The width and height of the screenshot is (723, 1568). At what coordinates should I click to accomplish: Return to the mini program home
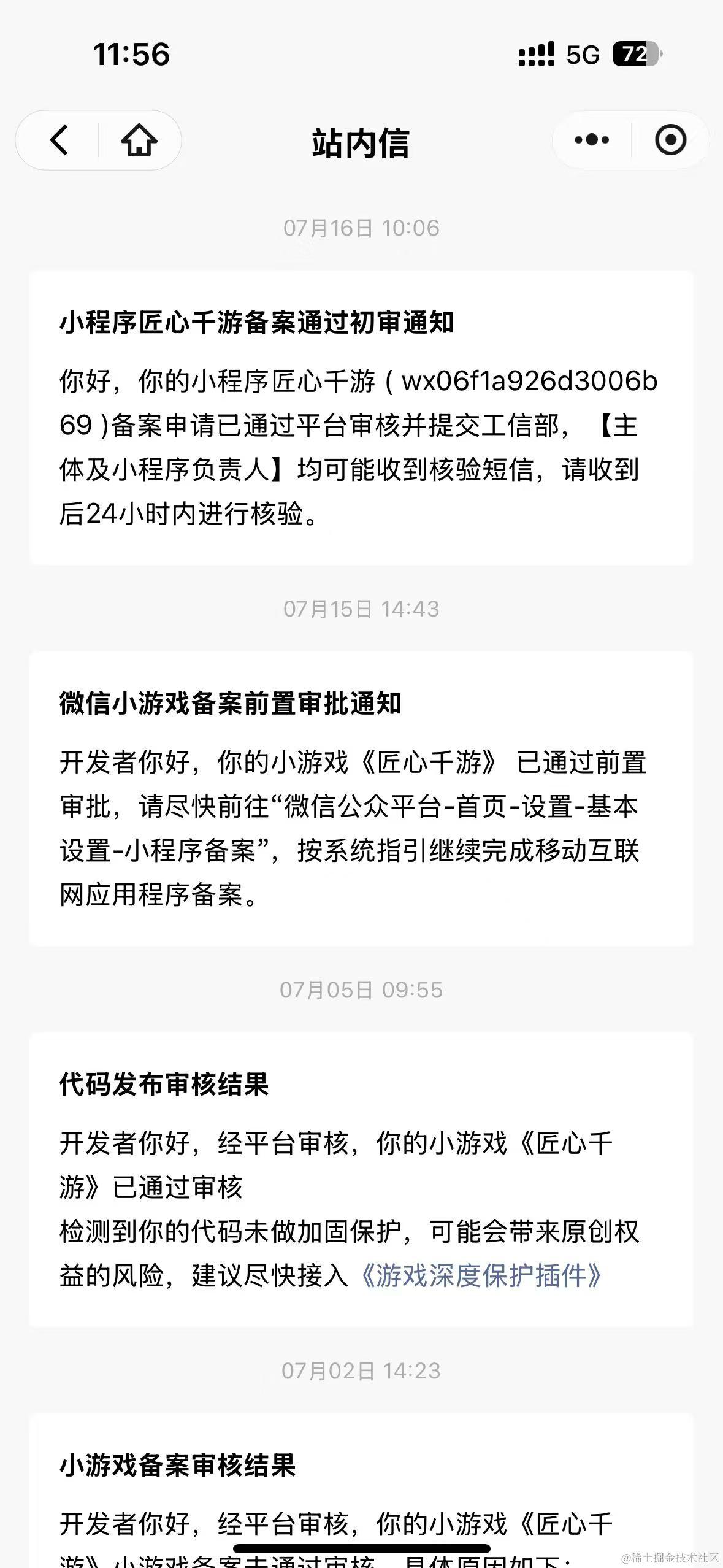pos(139,140)
